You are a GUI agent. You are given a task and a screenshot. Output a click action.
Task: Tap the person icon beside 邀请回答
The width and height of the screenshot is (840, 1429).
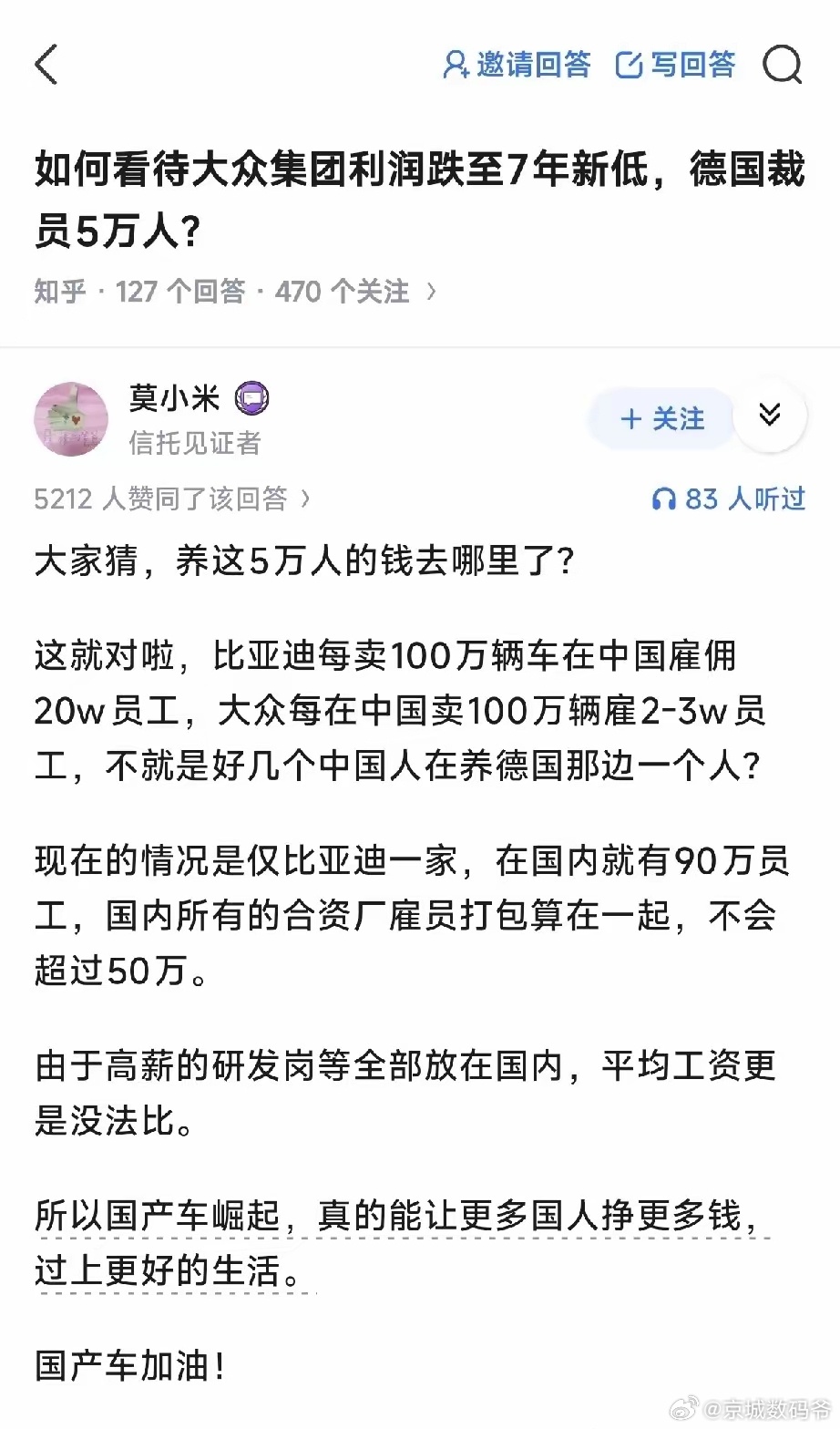coord(456,64)
